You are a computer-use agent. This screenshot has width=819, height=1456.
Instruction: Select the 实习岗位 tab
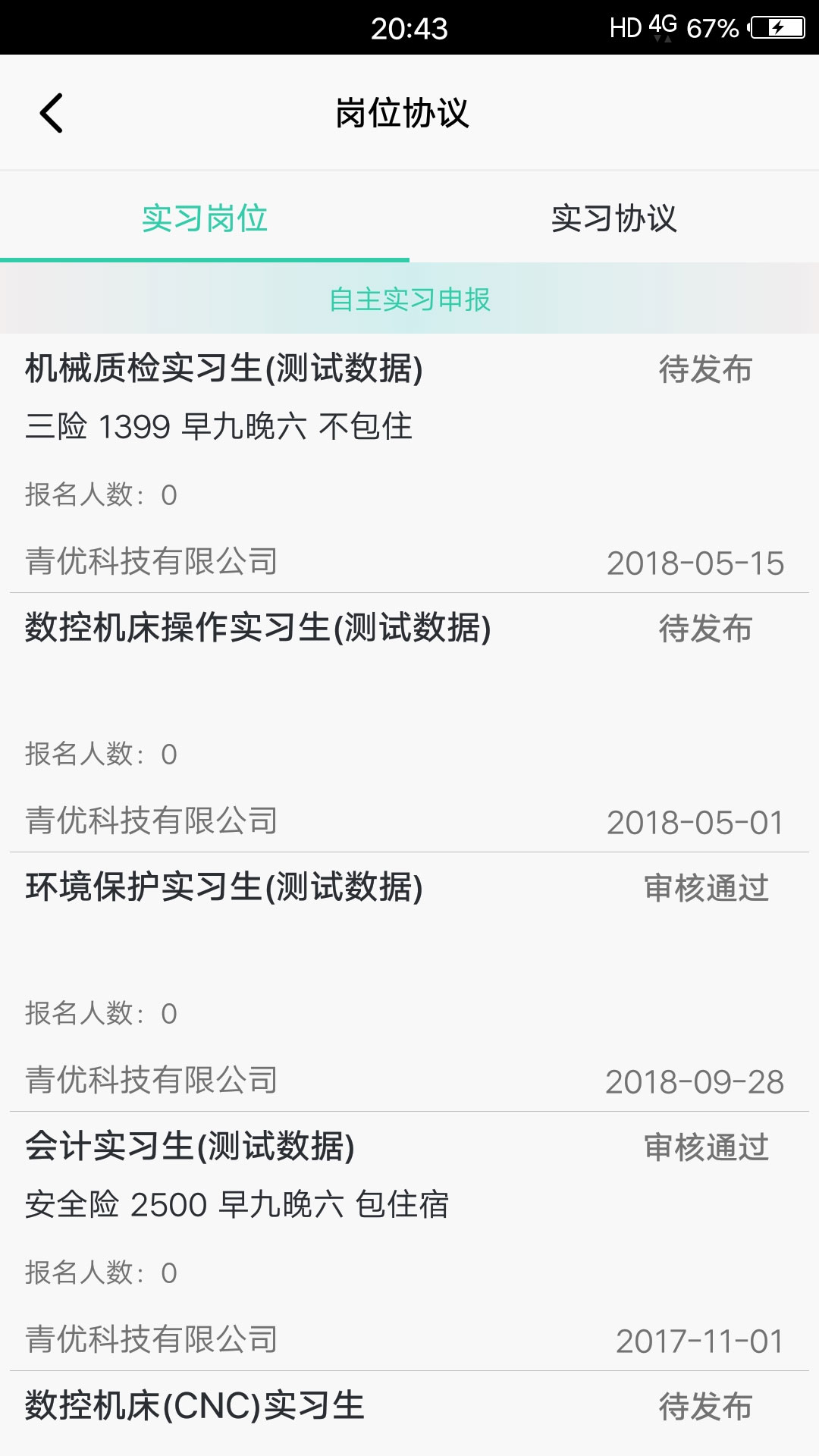pyautogui.click(x=203, y=220)
